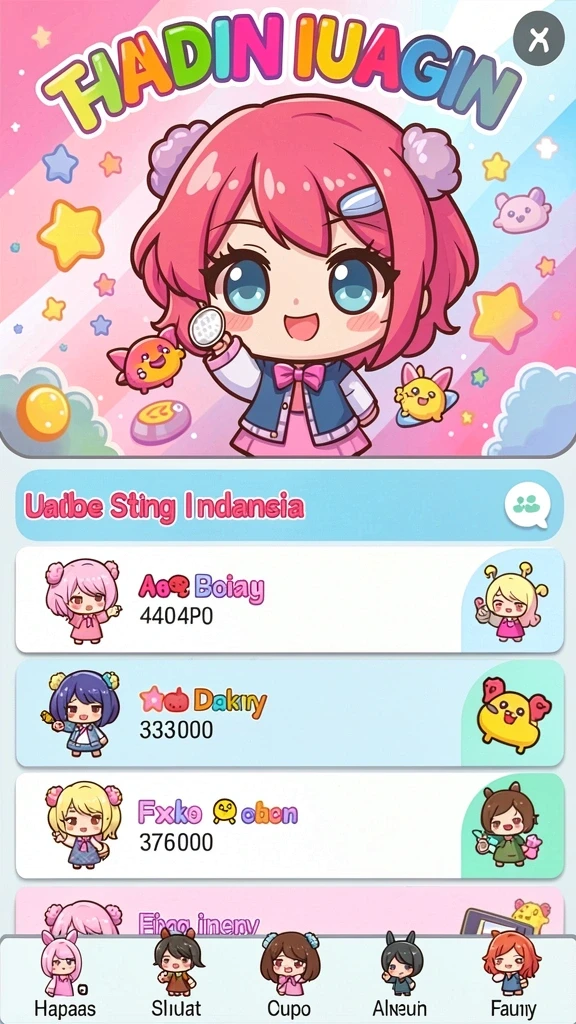Switch to the Hapaas tab
The height and width of the screenshot is (1024, 576).
[64, 976]
